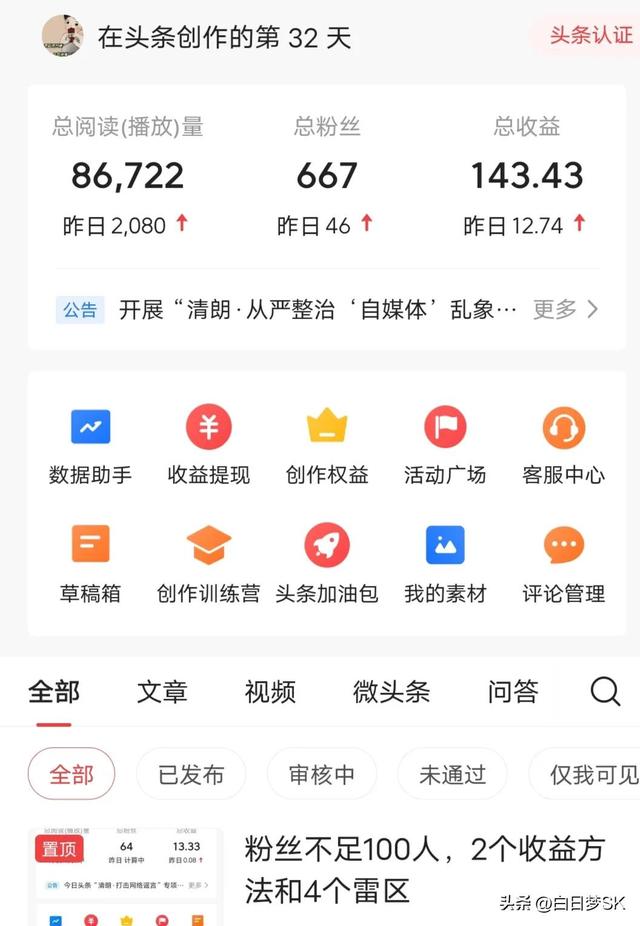
Task: Go to 活动广场
Action: pos(445,446)
